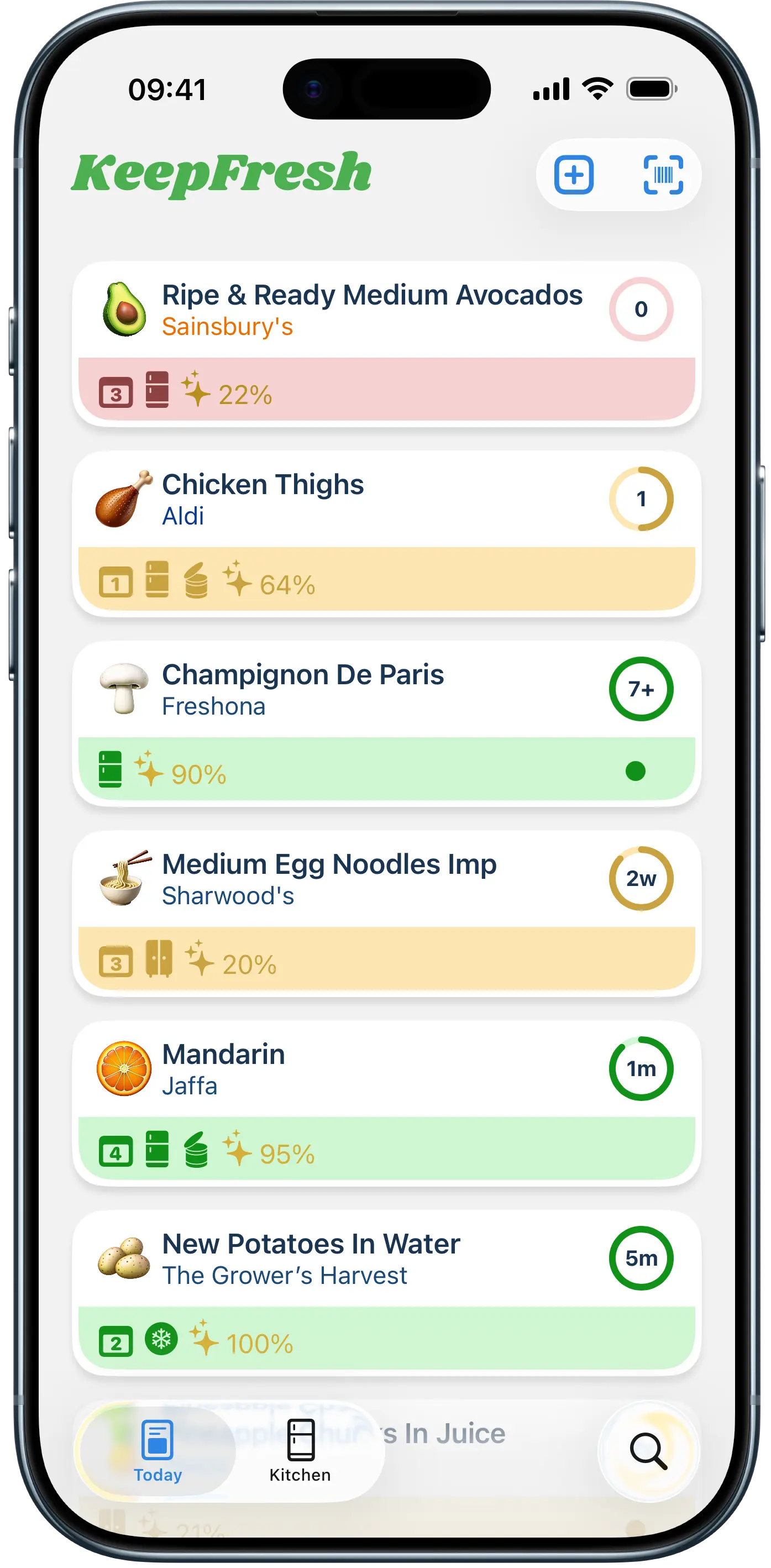Open the Chicken Thighs card
Screen dimensions: 771x1568
[372, 500]
